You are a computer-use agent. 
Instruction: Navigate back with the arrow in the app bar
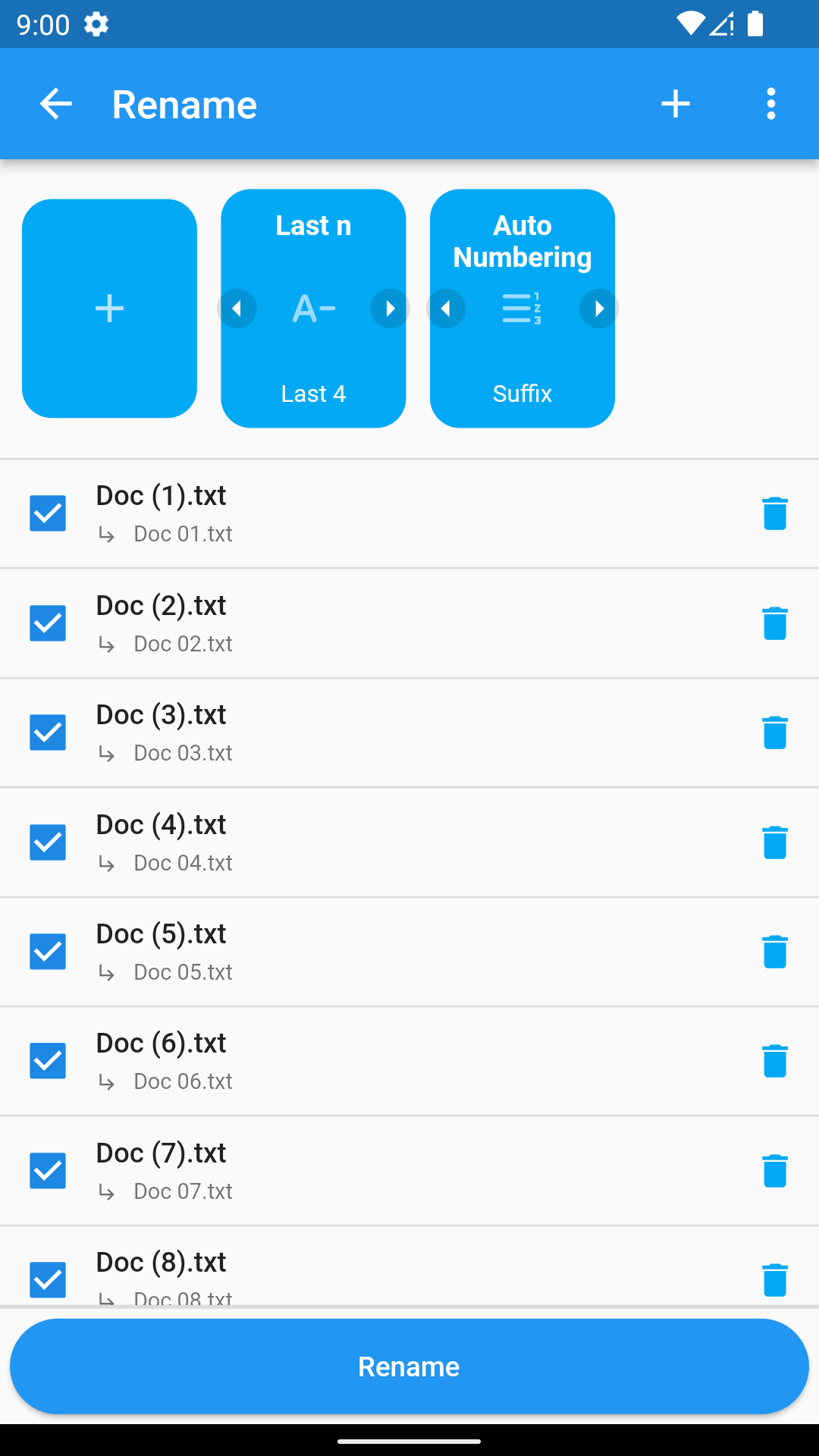[55, 104]
